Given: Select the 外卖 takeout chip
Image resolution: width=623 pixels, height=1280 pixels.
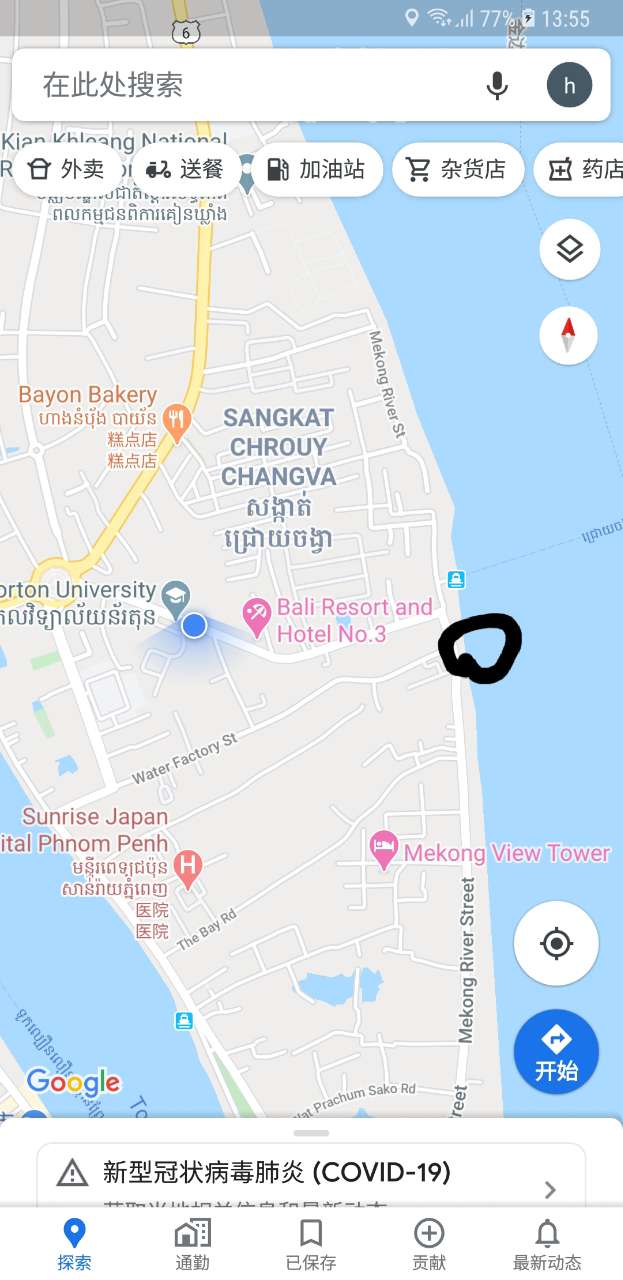Looking at the screenshot, I should (66, 169).
